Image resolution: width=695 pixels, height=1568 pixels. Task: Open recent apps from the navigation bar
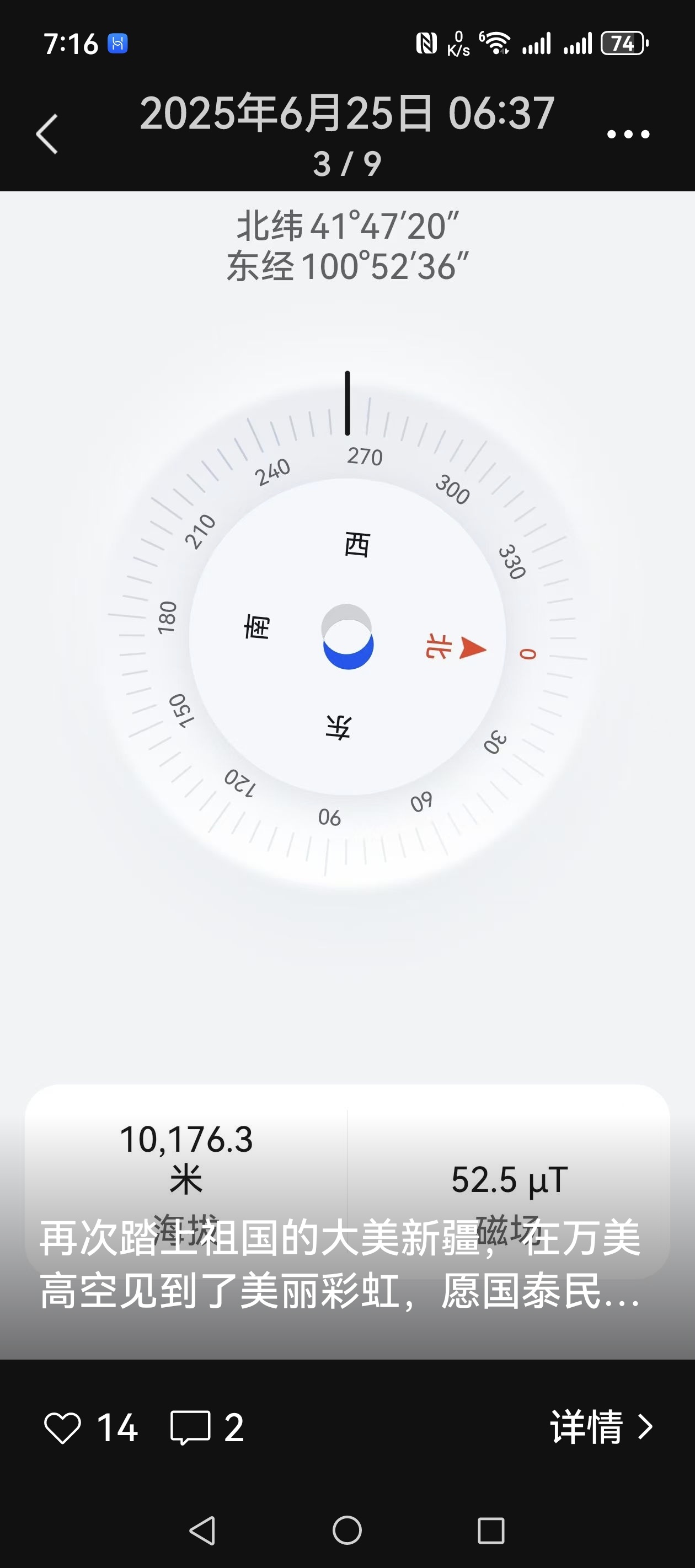(x=491, y=1531)
